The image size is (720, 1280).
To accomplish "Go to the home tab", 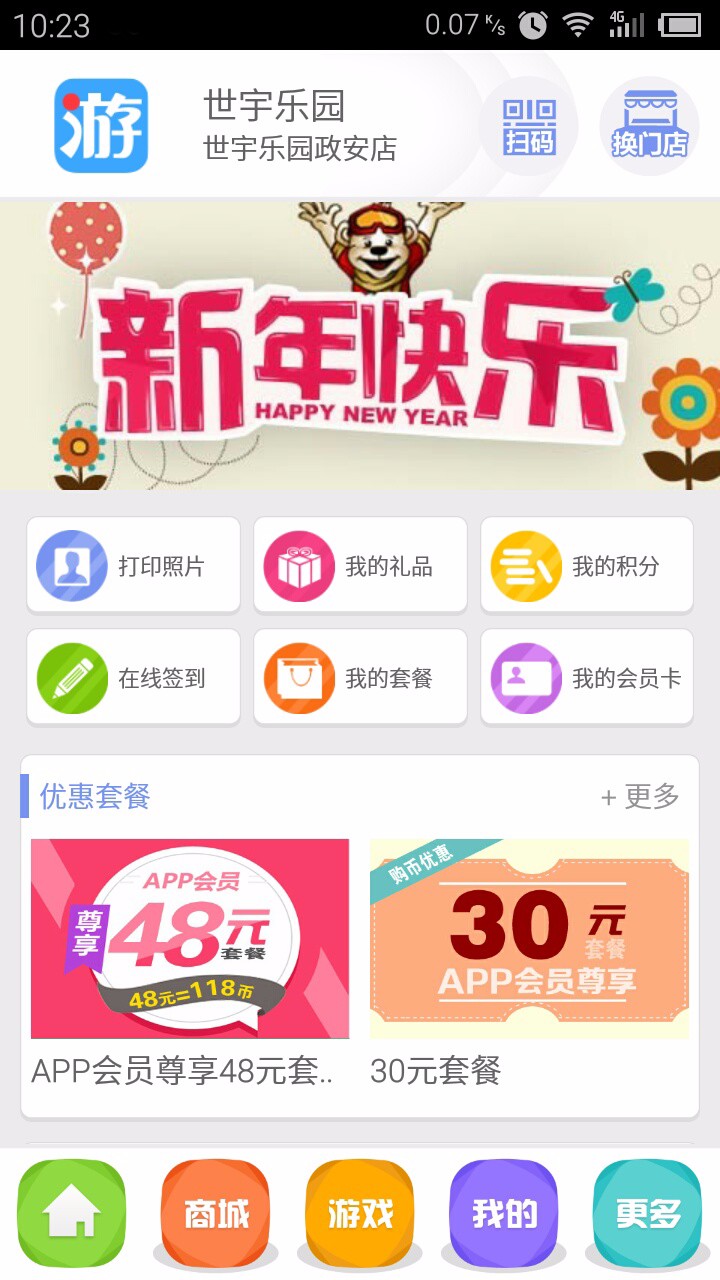I will pyautogui.click(x=72, y=1214).
